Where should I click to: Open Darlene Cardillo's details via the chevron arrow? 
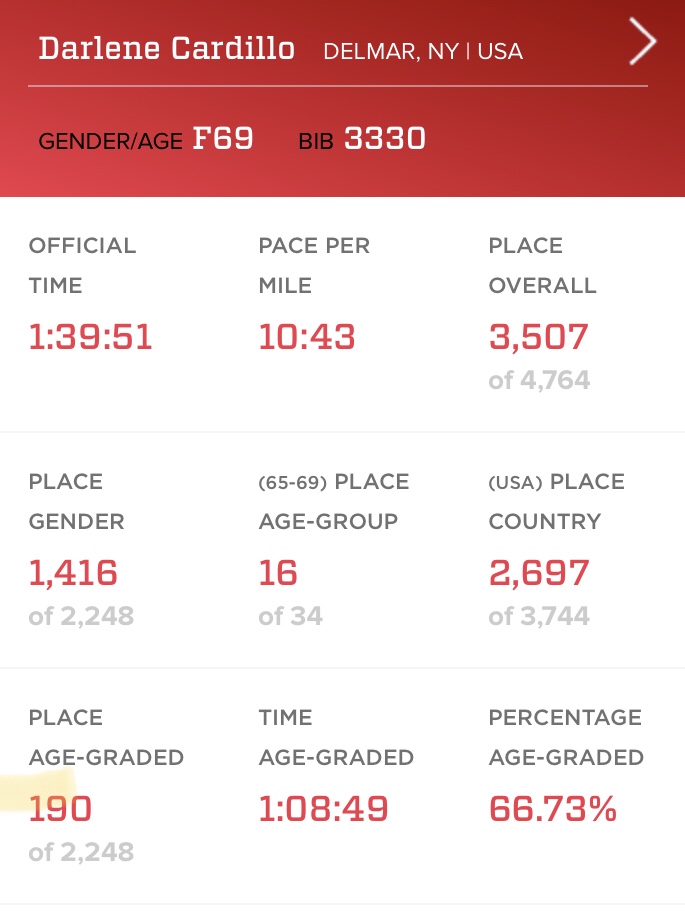[642, 42]
